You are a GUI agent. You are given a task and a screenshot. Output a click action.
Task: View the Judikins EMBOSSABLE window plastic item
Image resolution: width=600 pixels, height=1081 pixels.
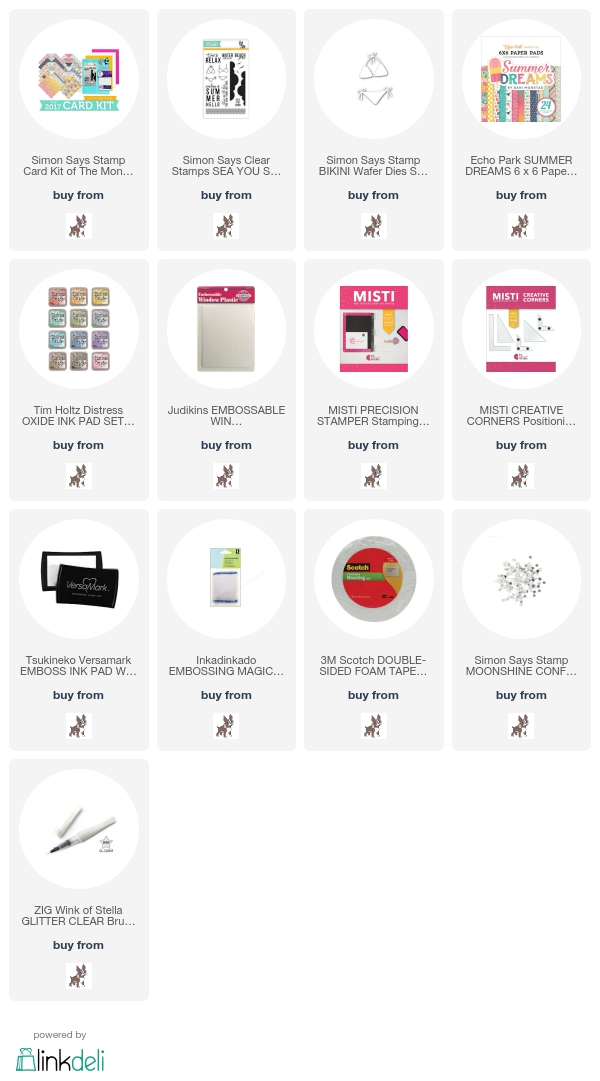[226, 380]
